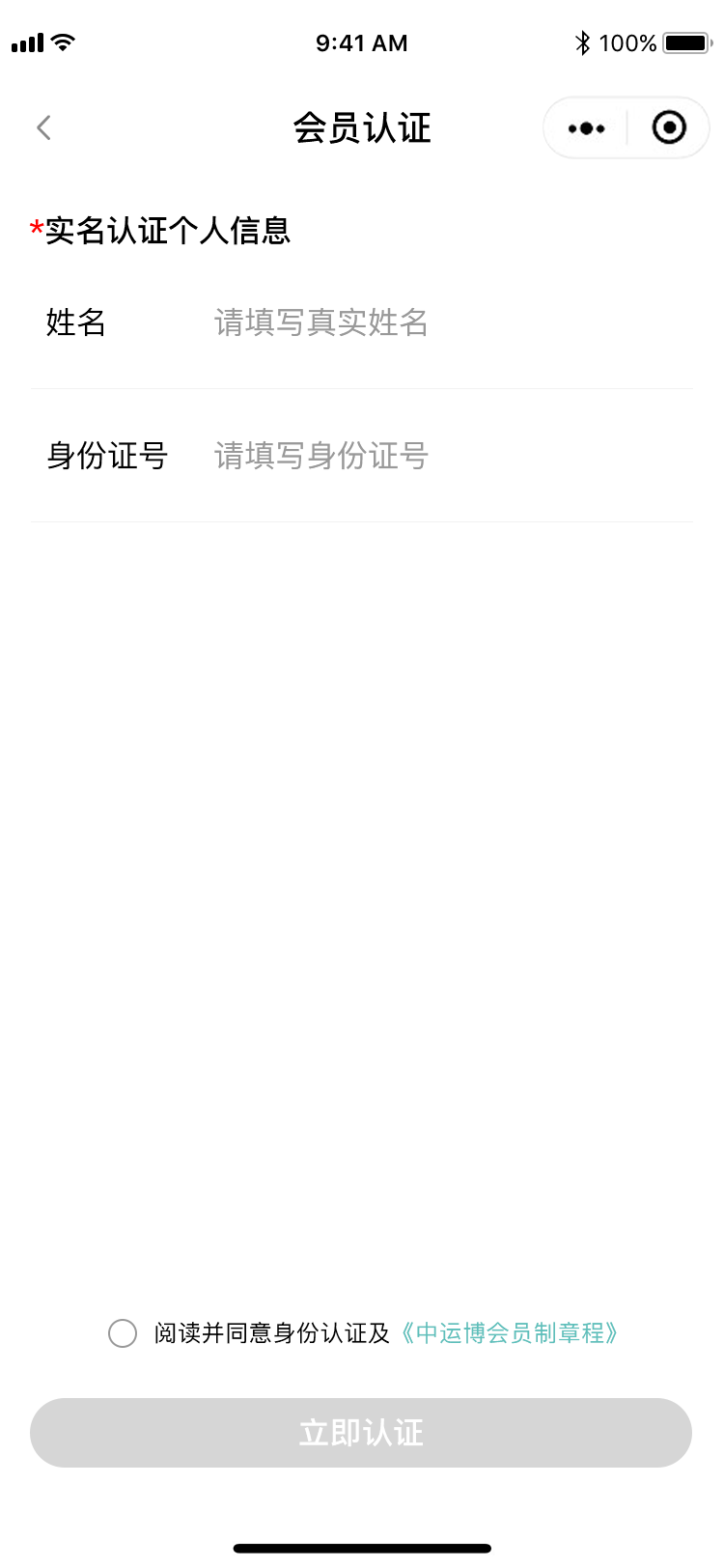Image resolution: width=724 pixels, height=1568 pixels.
Task: Check the agreement circle for 身份认证
Action: 123,1333
